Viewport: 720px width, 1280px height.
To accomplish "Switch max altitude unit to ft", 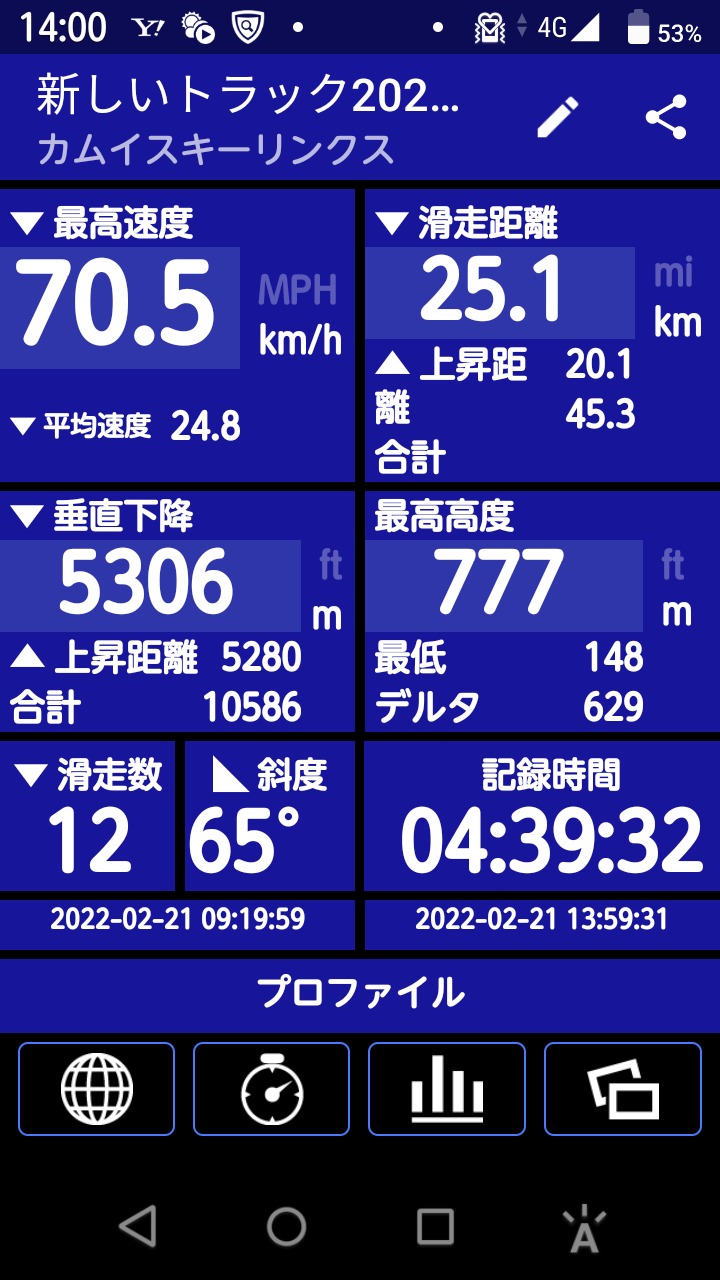I will [673, 566].
